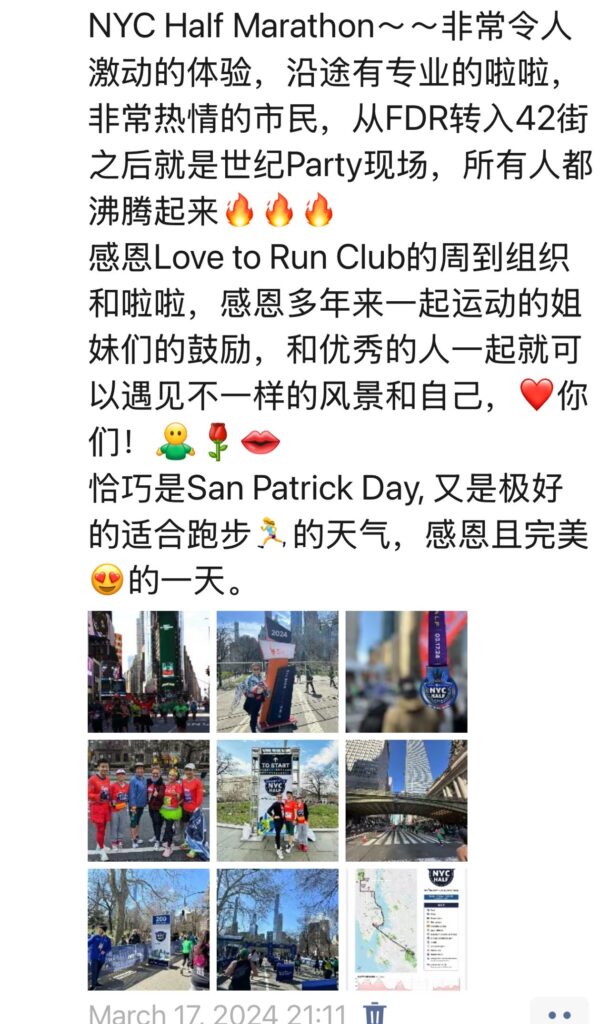Image resolution: width=609 pixels, height=1024 pixels.
Task: Delete this post with the trash icon
Action: tap(374, 1012)
